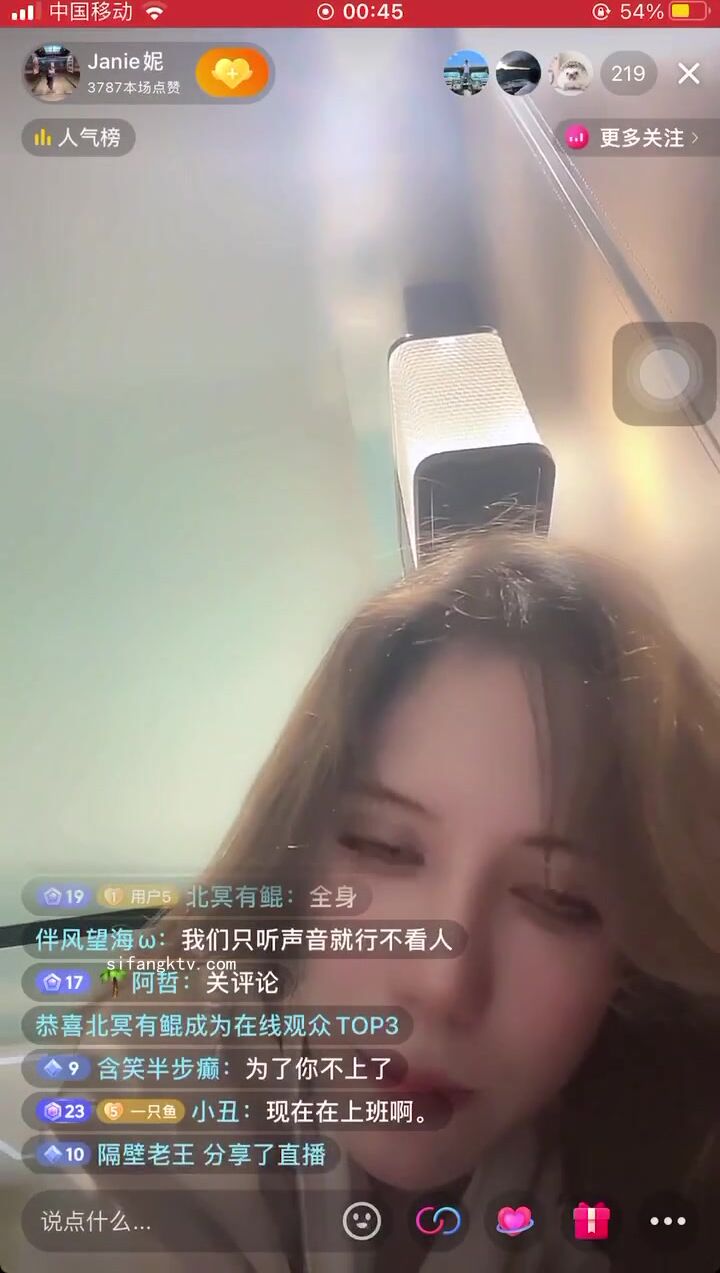720x1273 pixels.
Task: Open the link co-stream icon
Action: point(438,1221)
